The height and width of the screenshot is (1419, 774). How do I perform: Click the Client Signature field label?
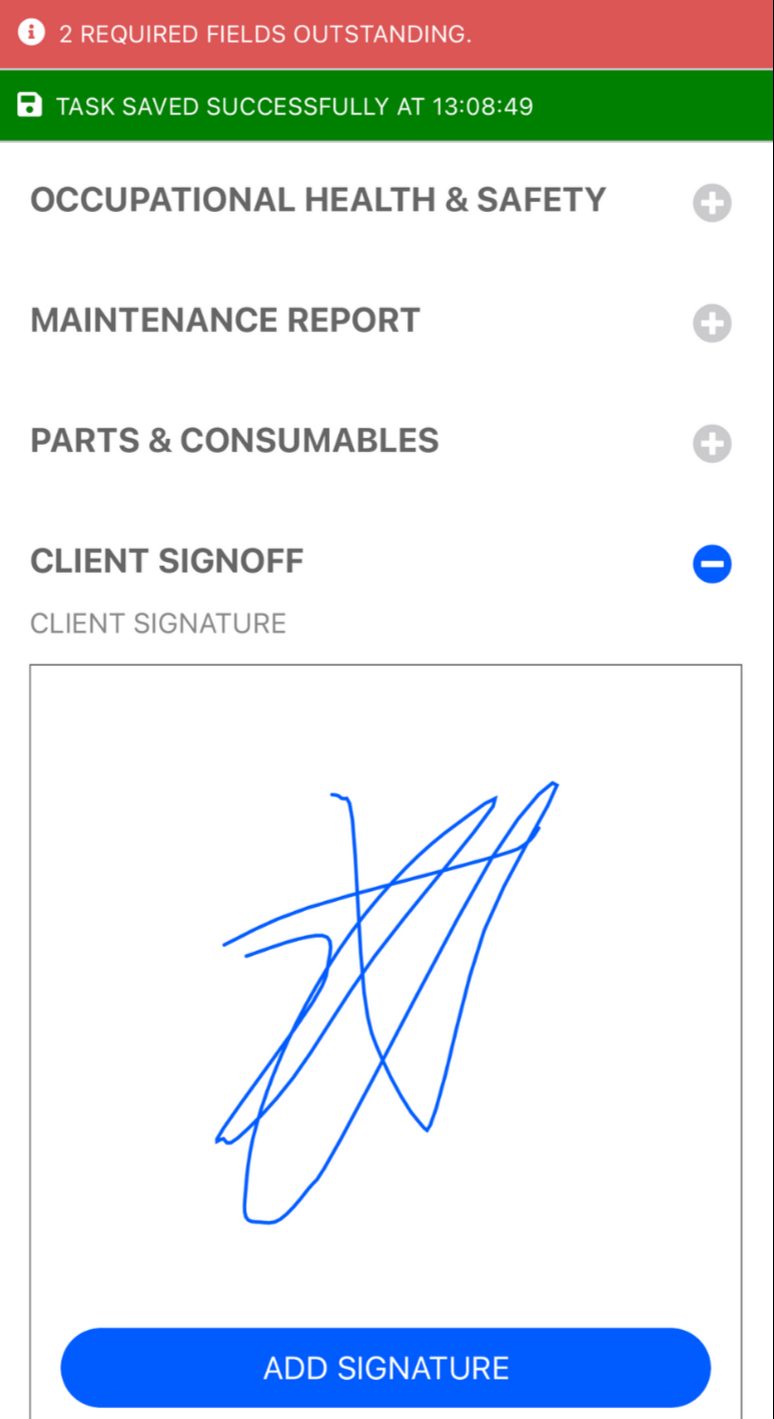(x=157, y=623)
